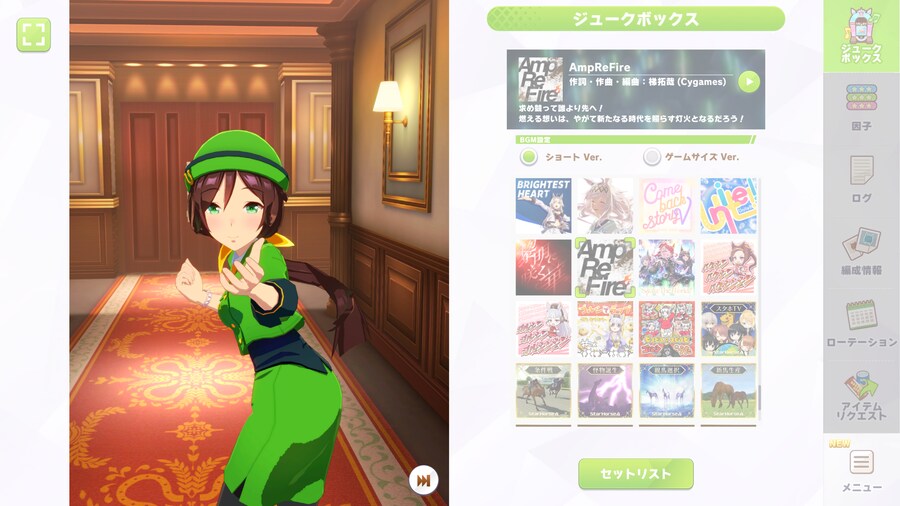Play the AmpReFire track preview
The height and width of the screenshot is (506, 900).
click(748, 82)
